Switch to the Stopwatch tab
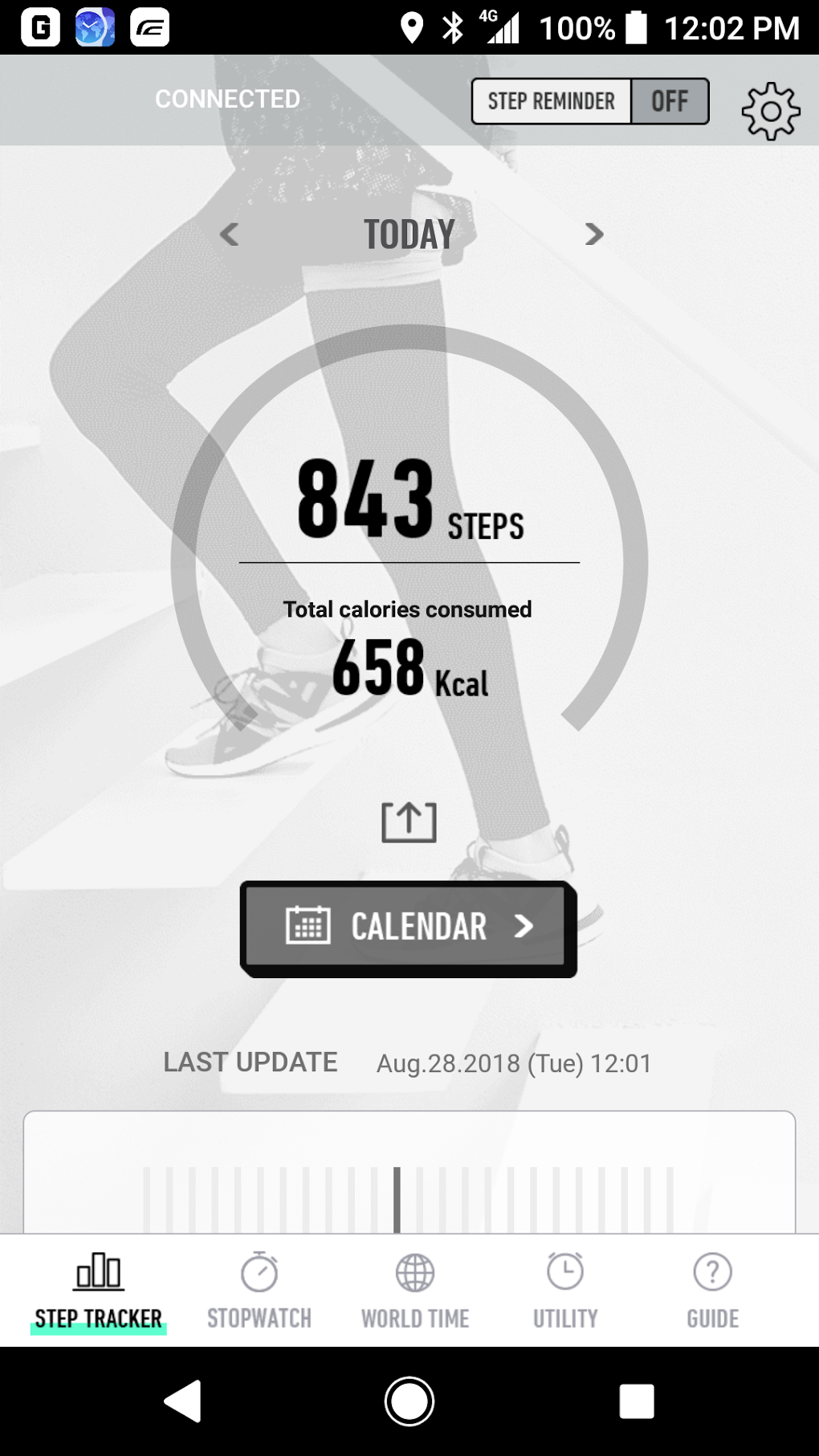The height and width of the screenshot is (1456, 819). pos(259,1290)
